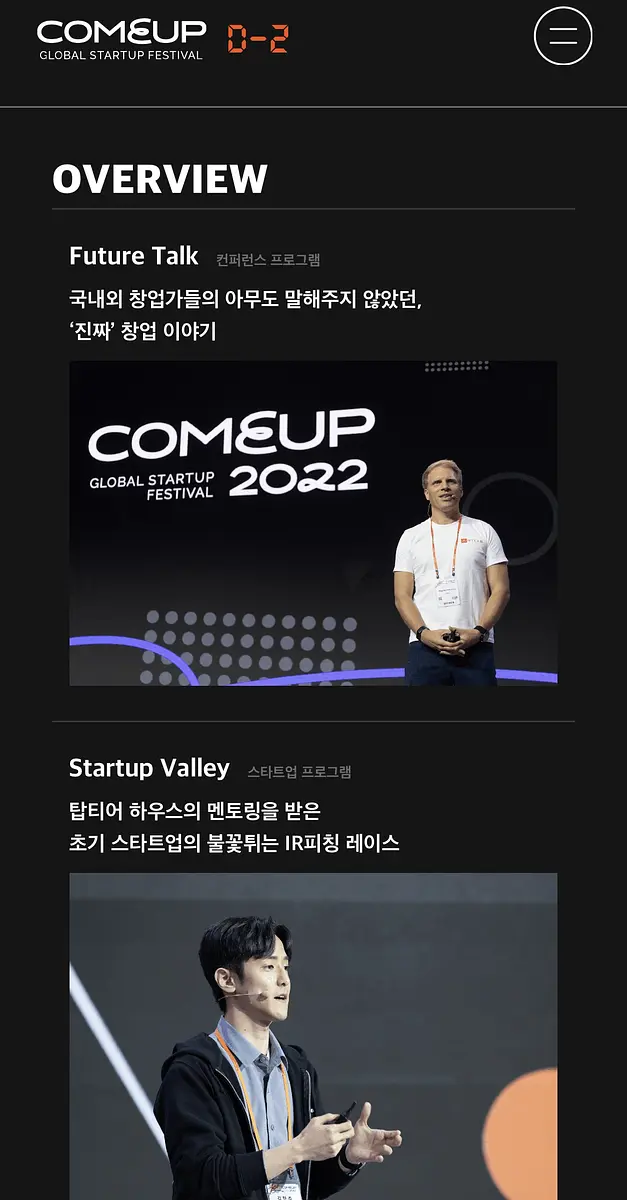Image resolution: width=627 pixels, height=1200 pixels.
Task: Open the Startup Valley image card
Action: 313,1036
